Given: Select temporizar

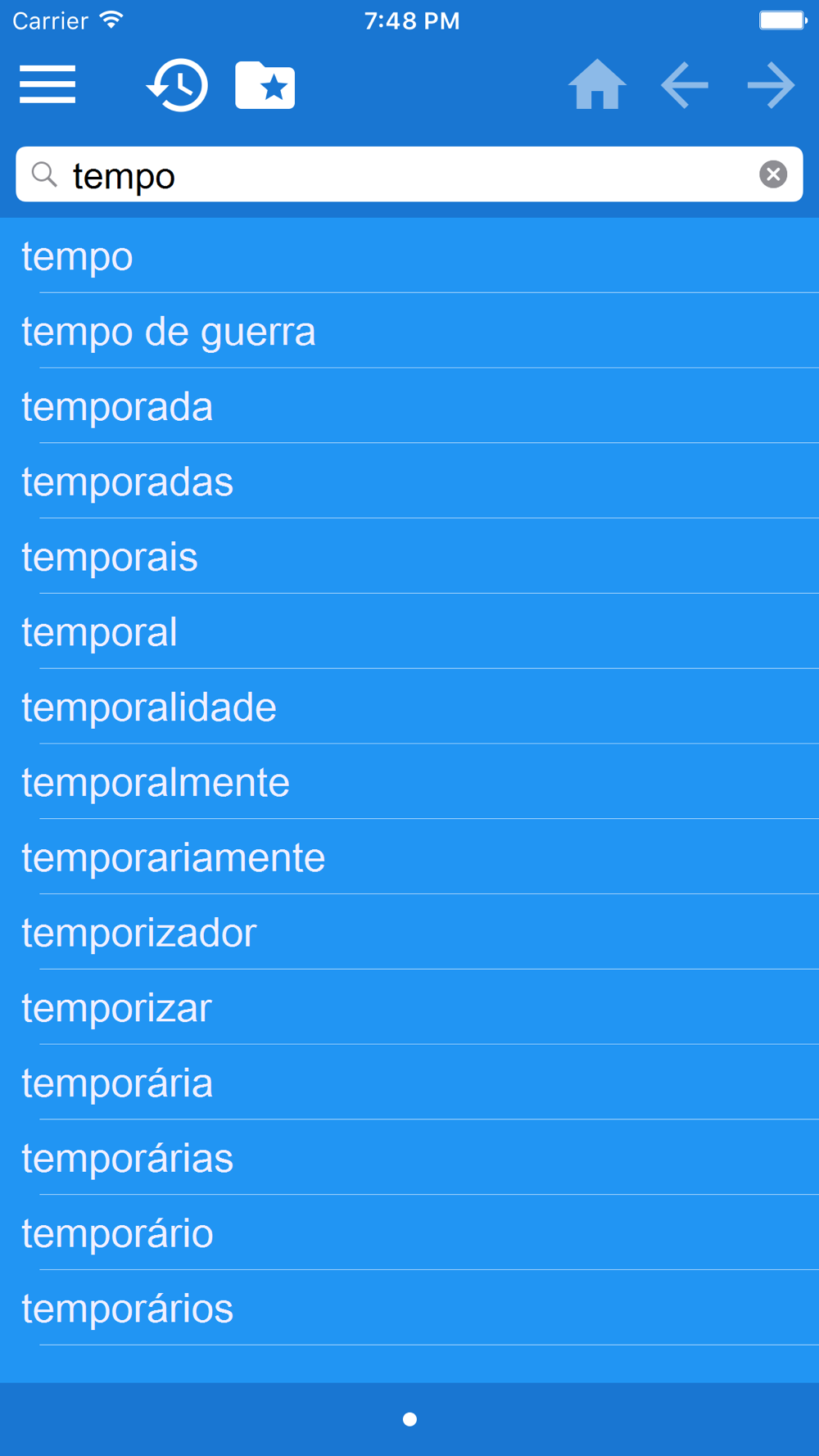Looking at the screenshot, I should [409, 1009].
